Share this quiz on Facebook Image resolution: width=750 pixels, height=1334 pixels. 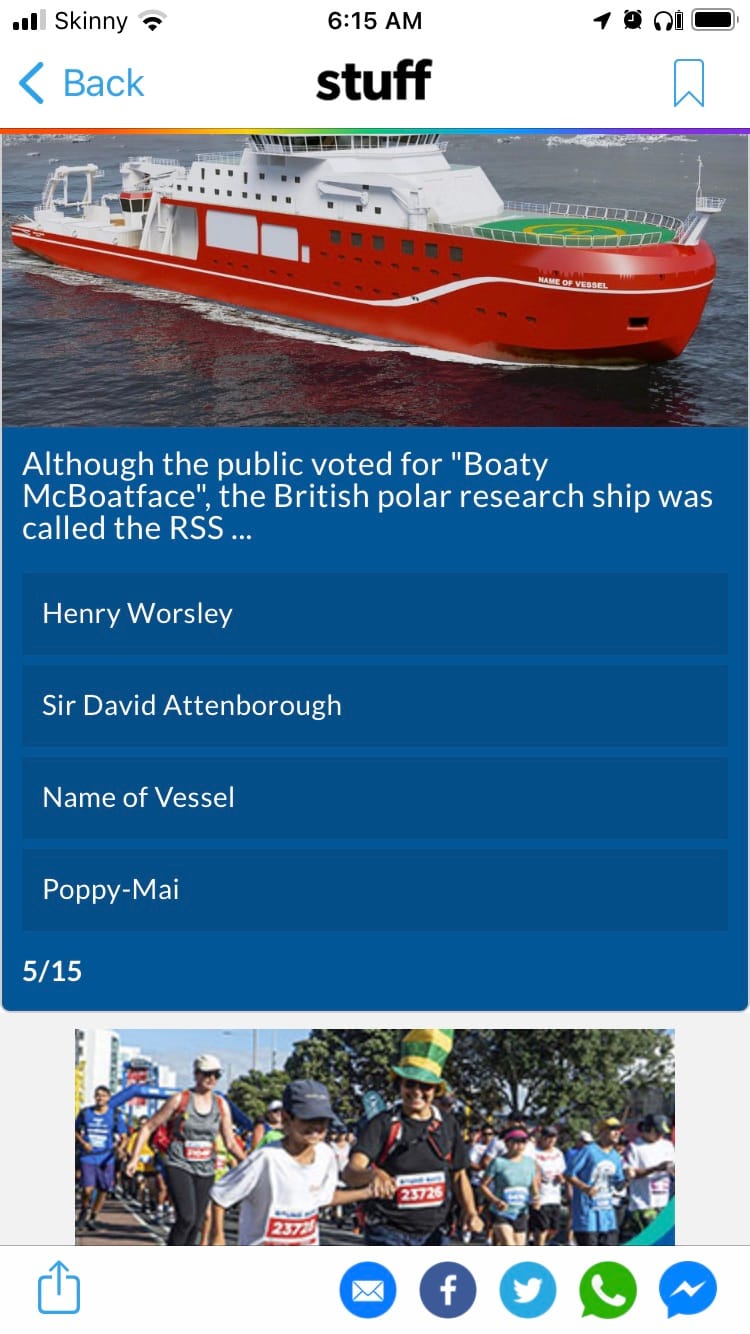coord(448,1290)
